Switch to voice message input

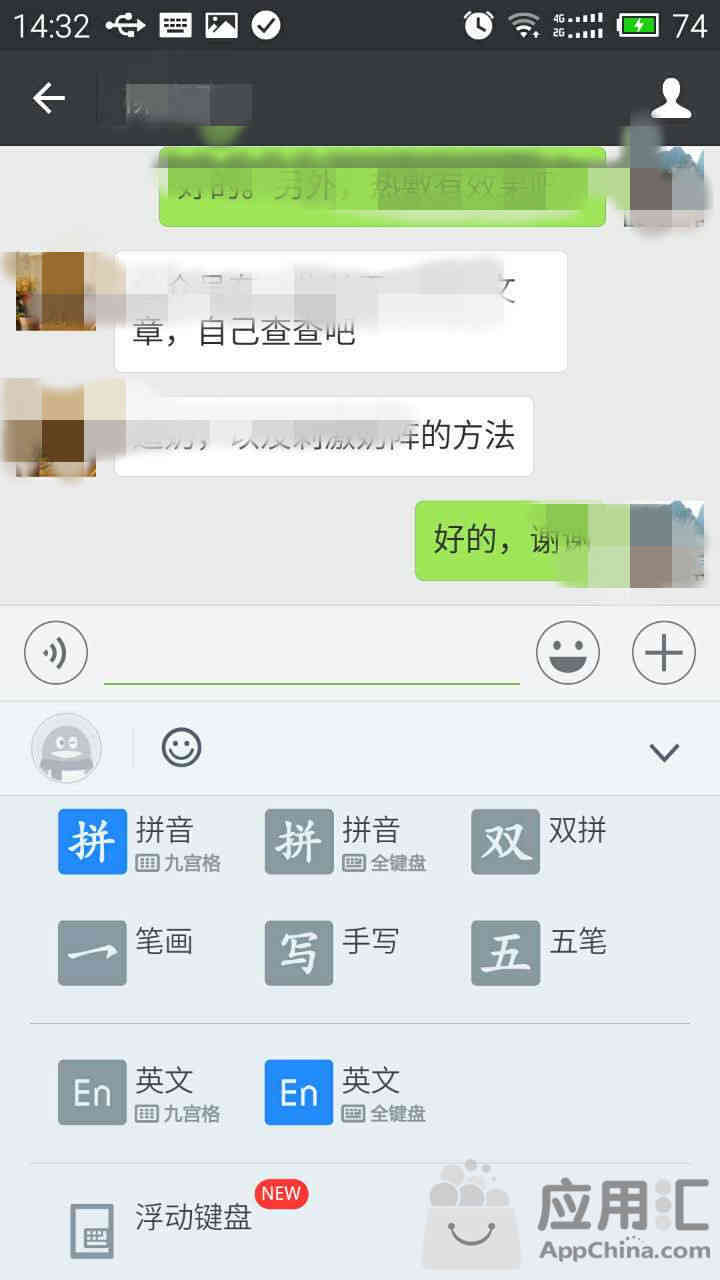click(56, 653)
